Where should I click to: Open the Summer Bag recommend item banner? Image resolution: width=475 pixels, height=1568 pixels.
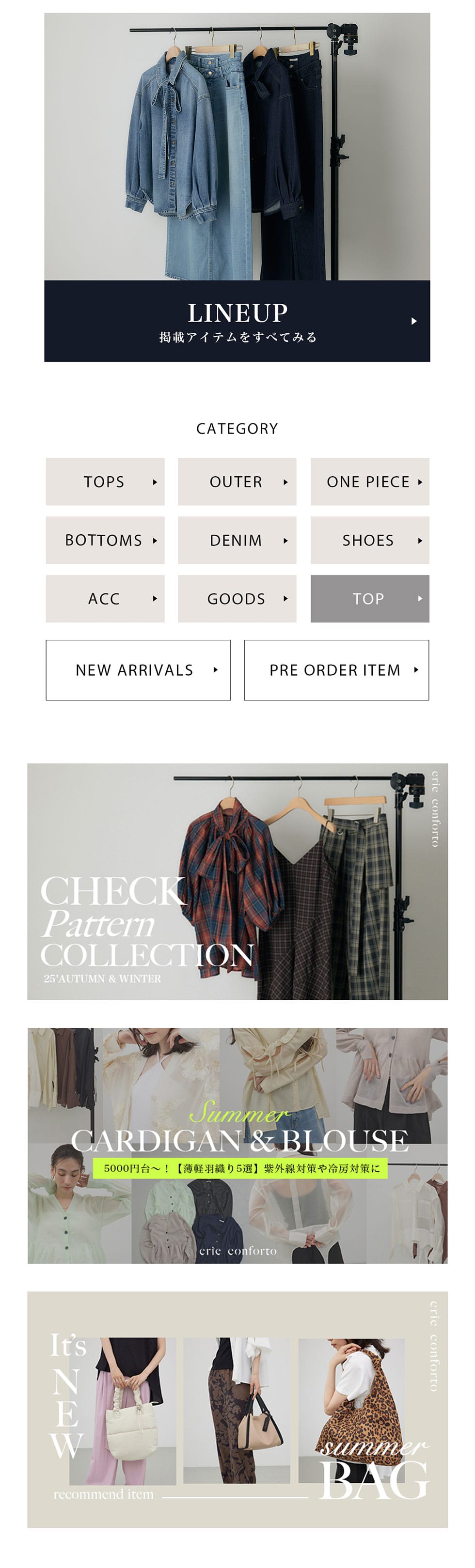(x=237, y=1409)
